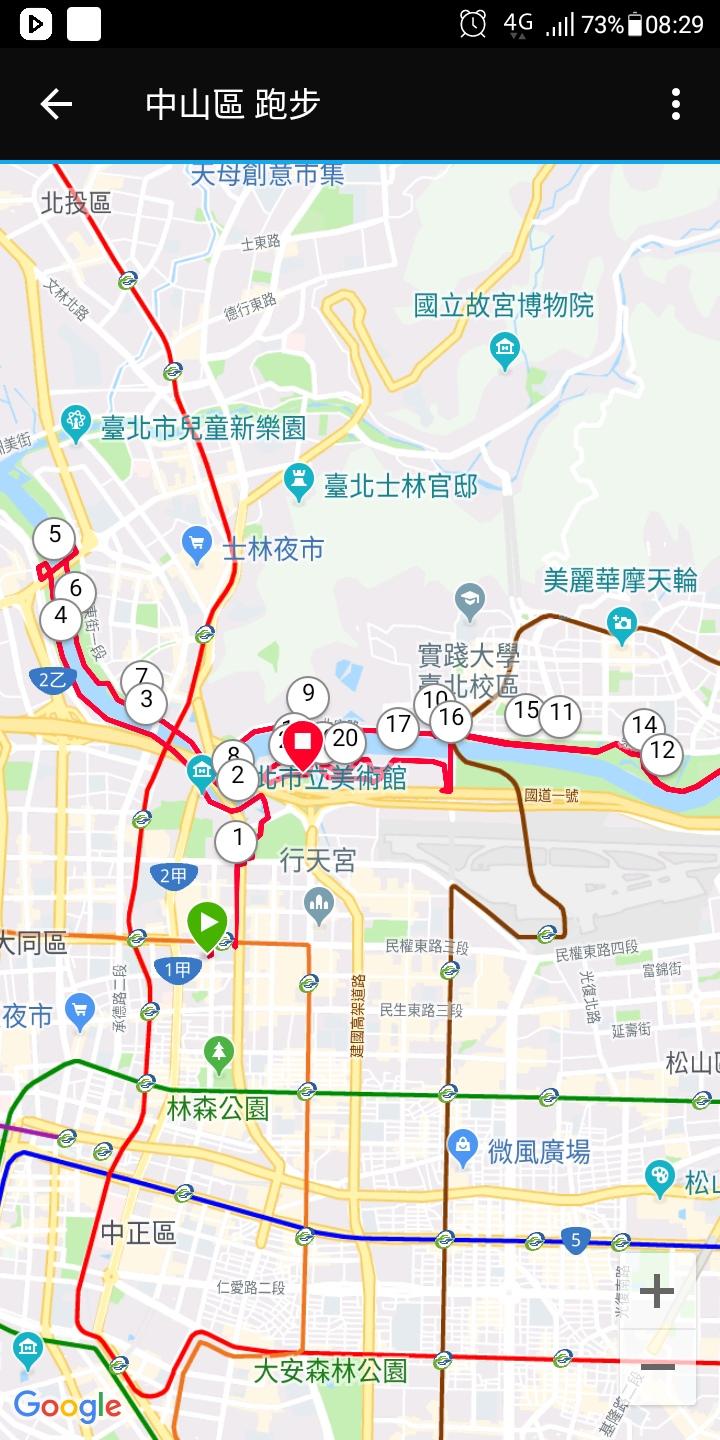Screen dimensions: 720x1440
Task: Select kilometer marker 9
Action: pyautogui.click(x=308, y=695)
